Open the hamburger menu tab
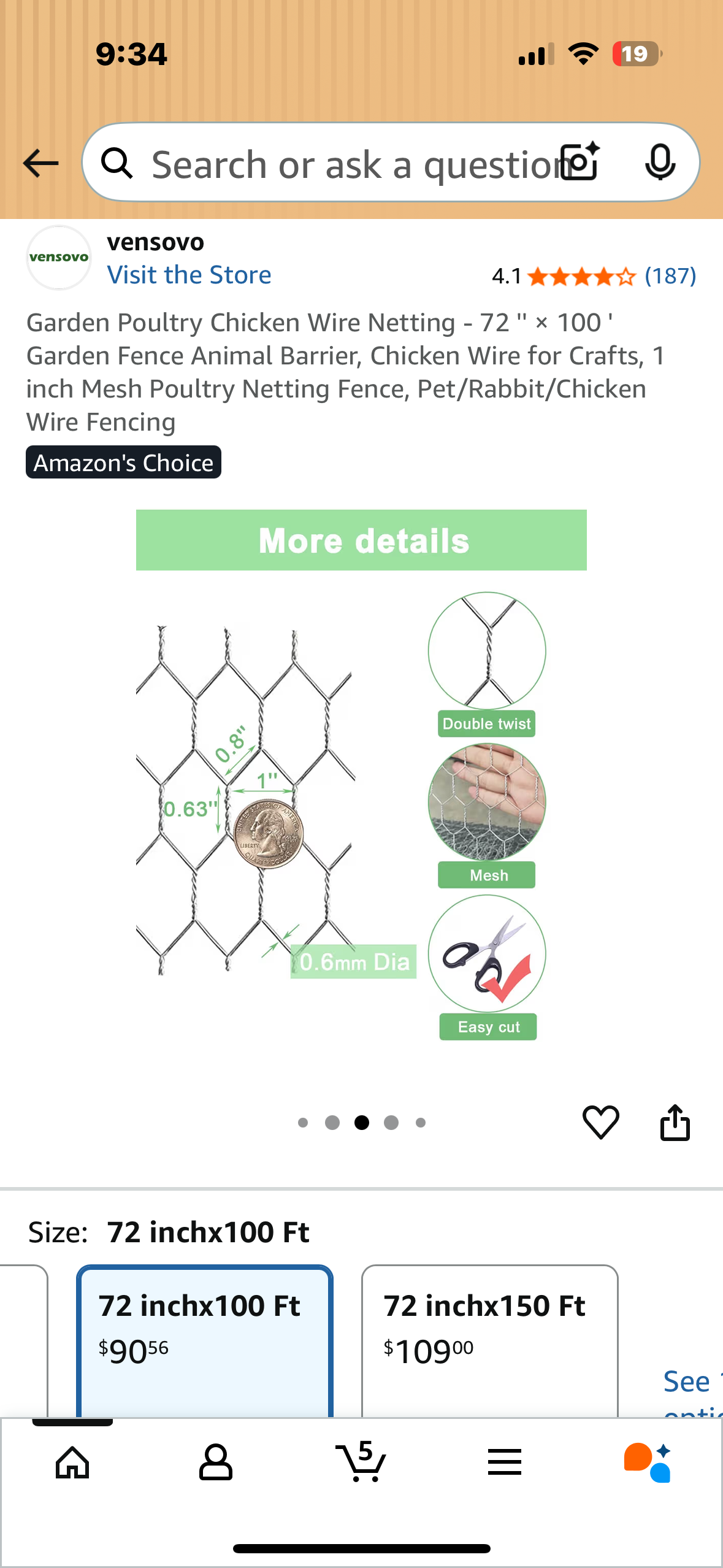Viewport: 723px width, 1568px height. [505, 1462]
